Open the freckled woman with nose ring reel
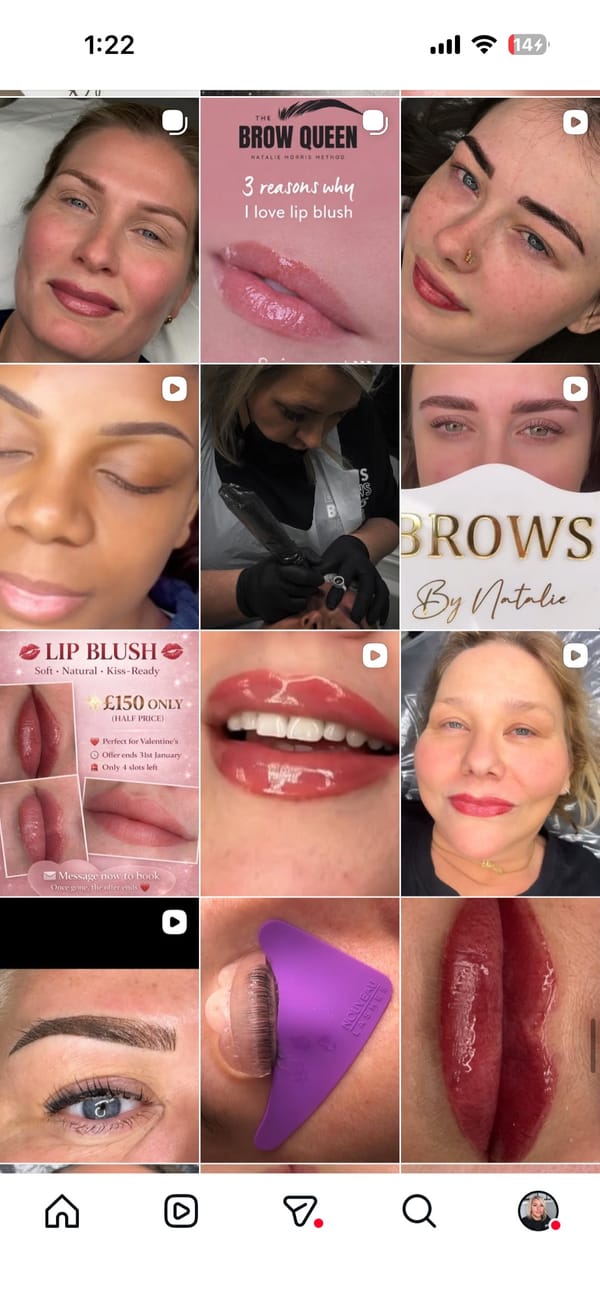 point(500,230)
